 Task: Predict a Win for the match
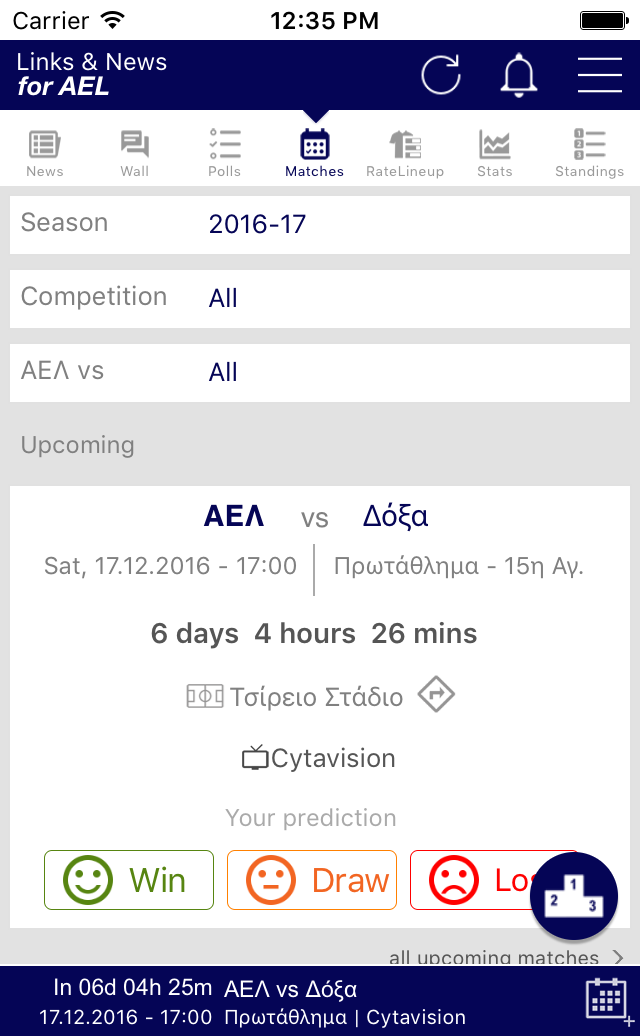(x=129, y=880)
